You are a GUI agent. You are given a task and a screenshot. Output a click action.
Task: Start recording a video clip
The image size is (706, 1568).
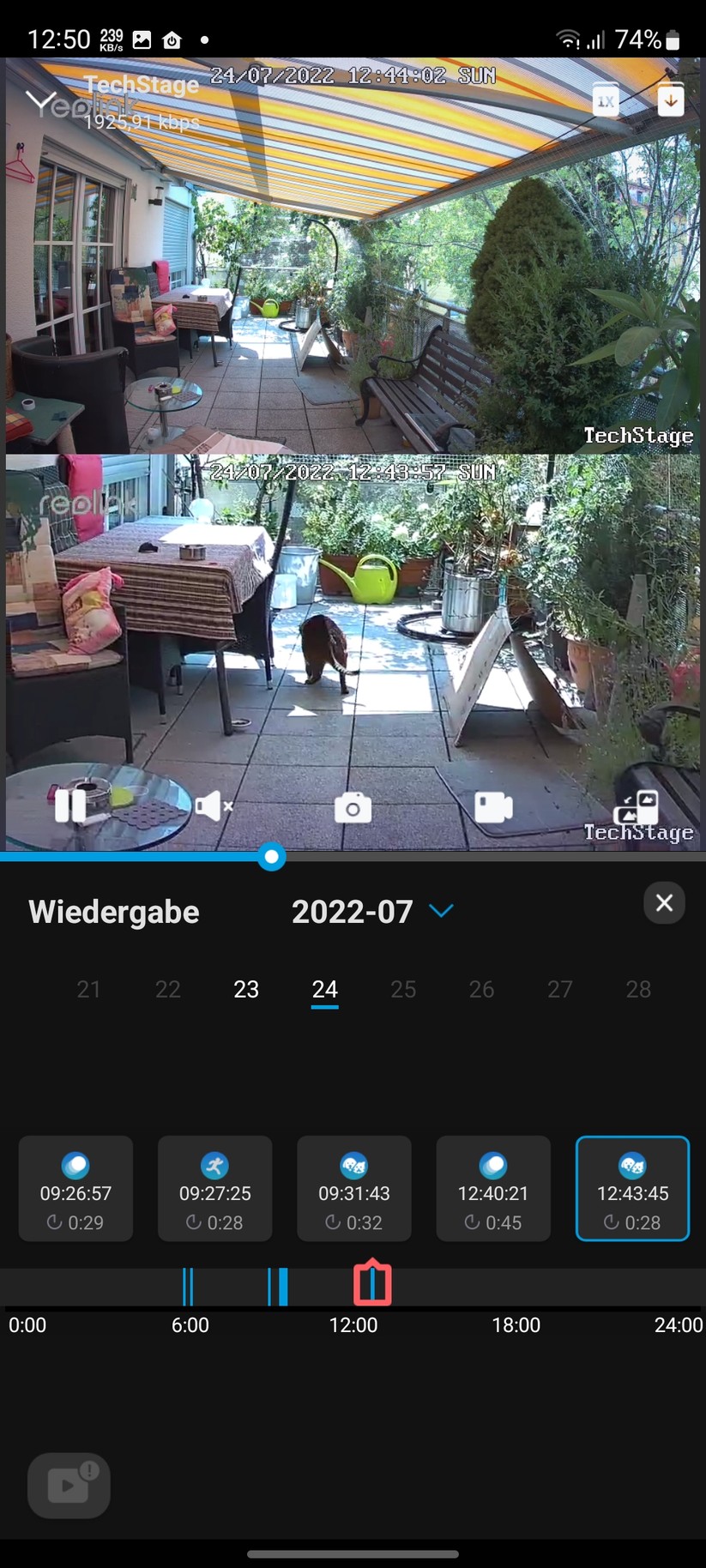point(493,807)
